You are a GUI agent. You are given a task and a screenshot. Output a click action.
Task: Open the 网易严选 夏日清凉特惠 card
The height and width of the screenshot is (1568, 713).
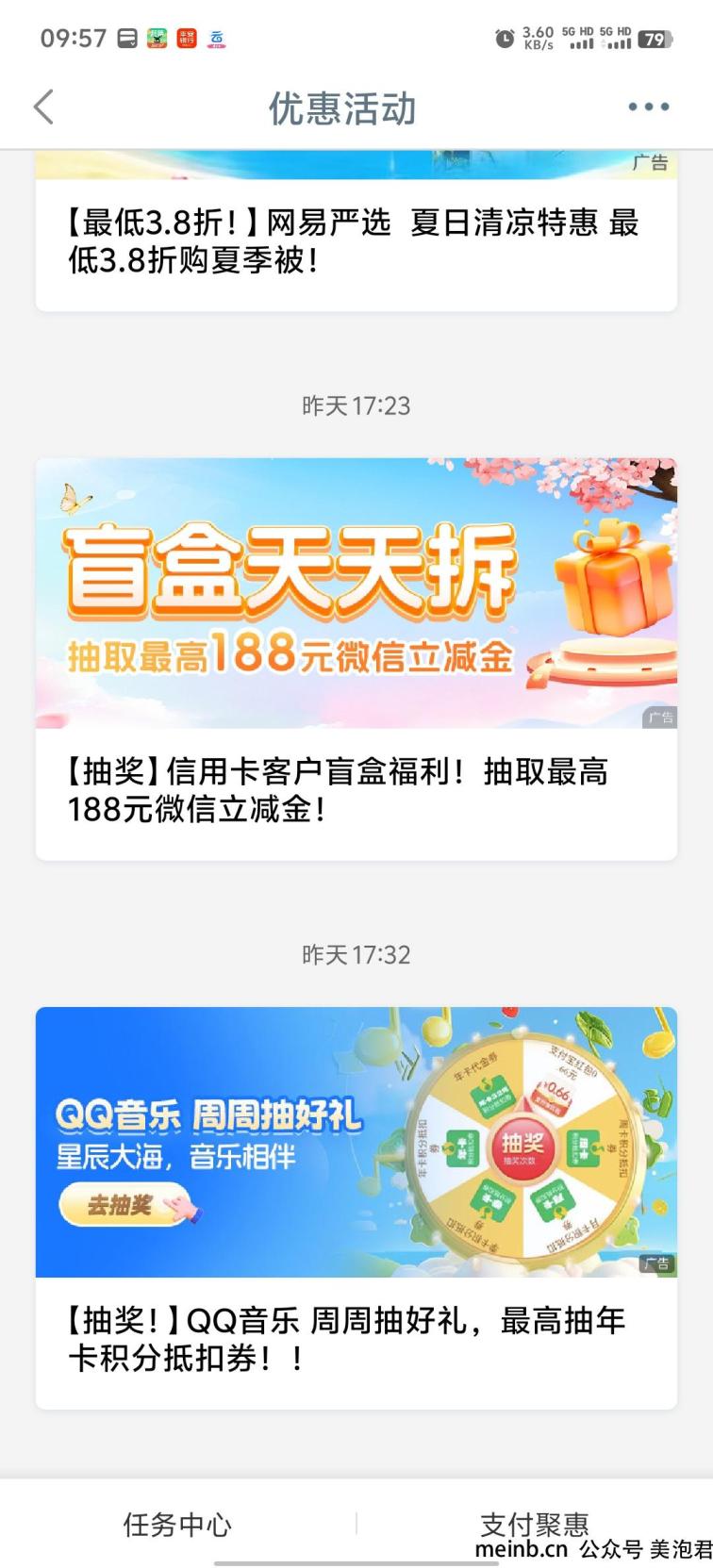[356, 242]
